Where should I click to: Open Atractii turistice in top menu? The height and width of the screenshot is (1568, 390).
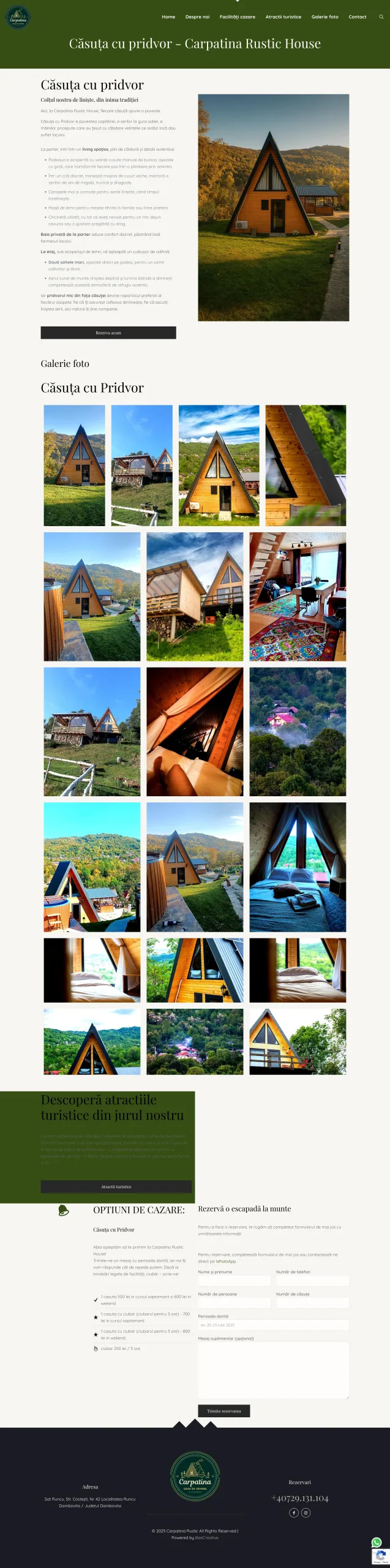283,17
